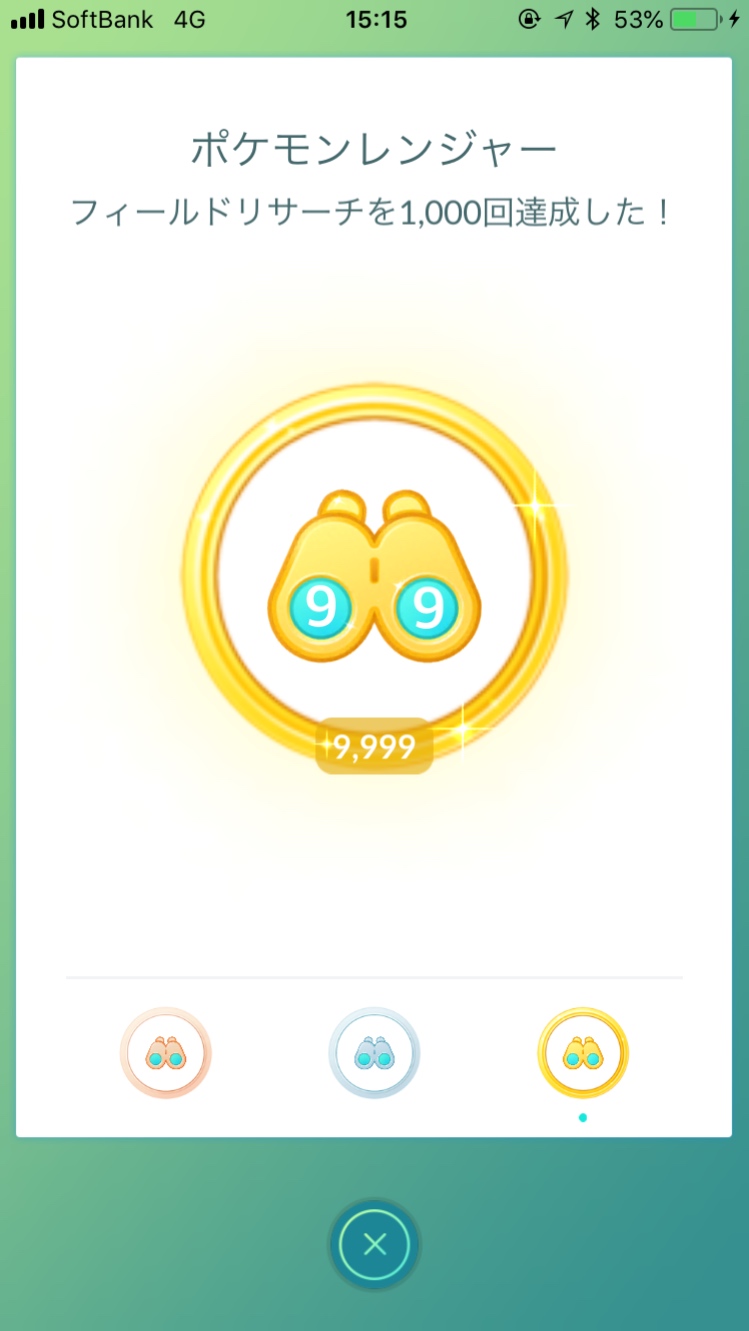Select the bronze binoculars medal tier

[x=165, y=1053]
